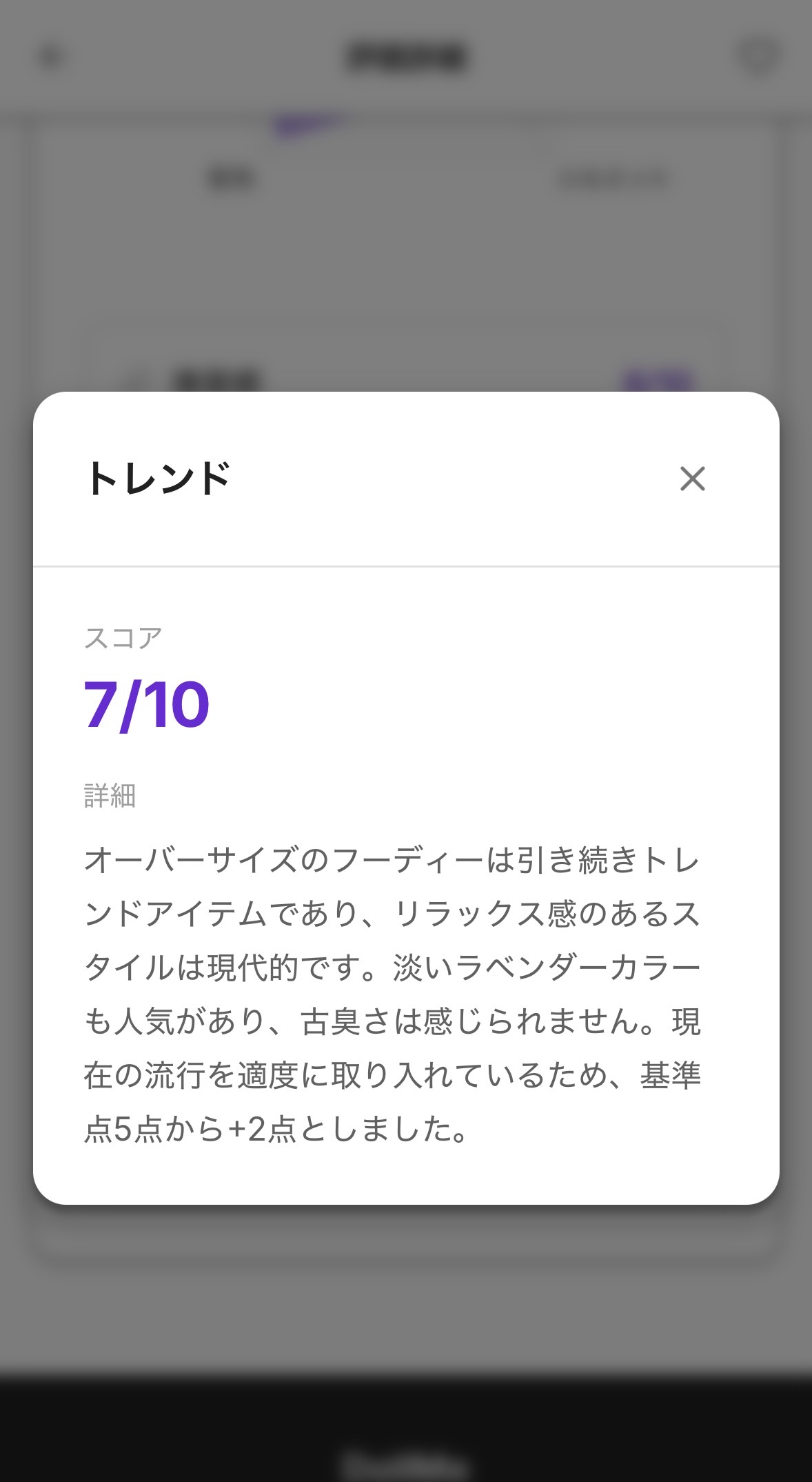The width and height of the screenshot is (812, 1482).
Task: Return to previous screen with the back icon
Action: [50, 57]
